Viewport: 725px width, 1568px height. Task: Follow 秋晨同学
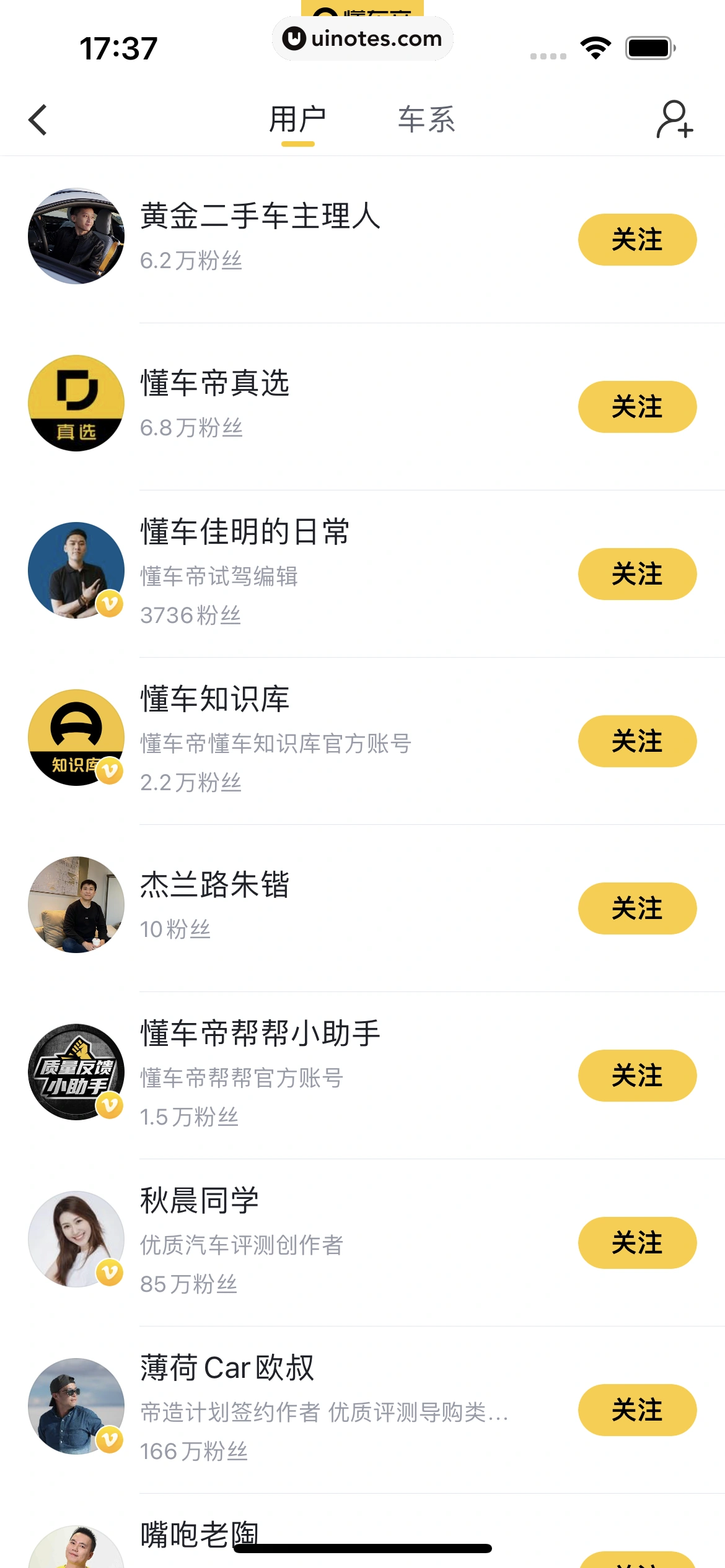click(637, 1243)
